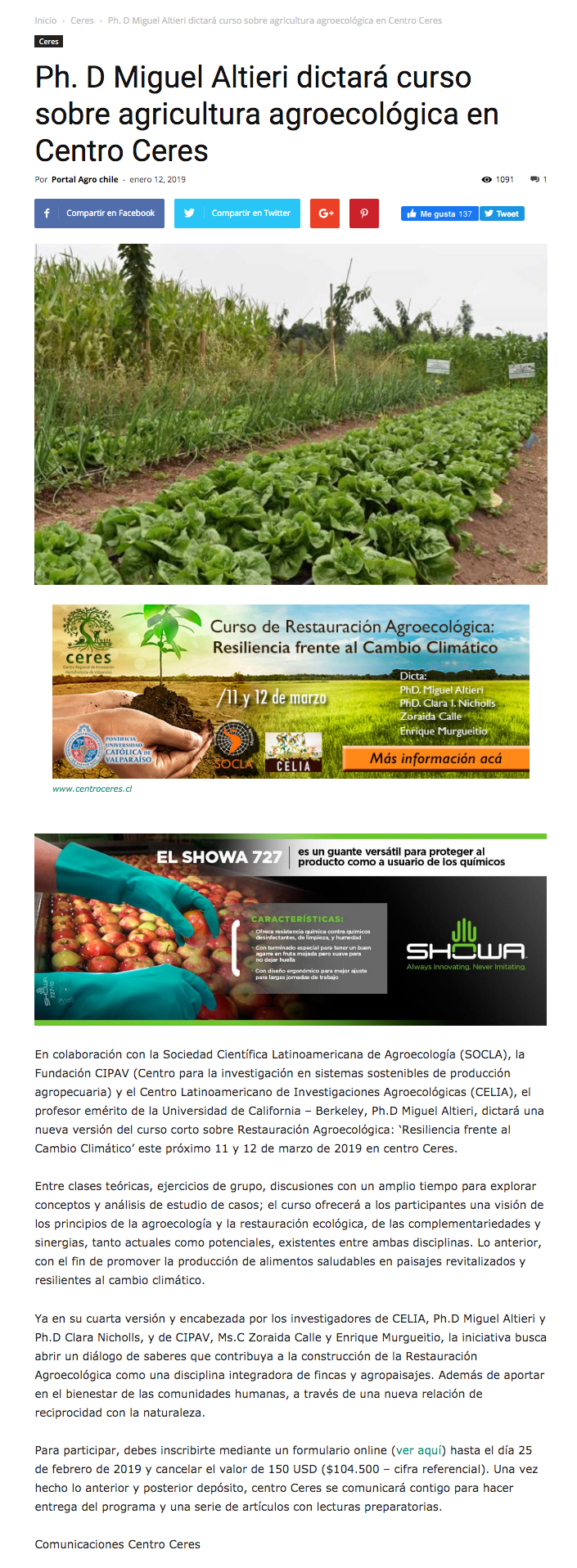Image resolution: width=577 pixels, height=1568 pixels.
Task: Open author Portal Agro chile
Action: click(x=84, y=179)
